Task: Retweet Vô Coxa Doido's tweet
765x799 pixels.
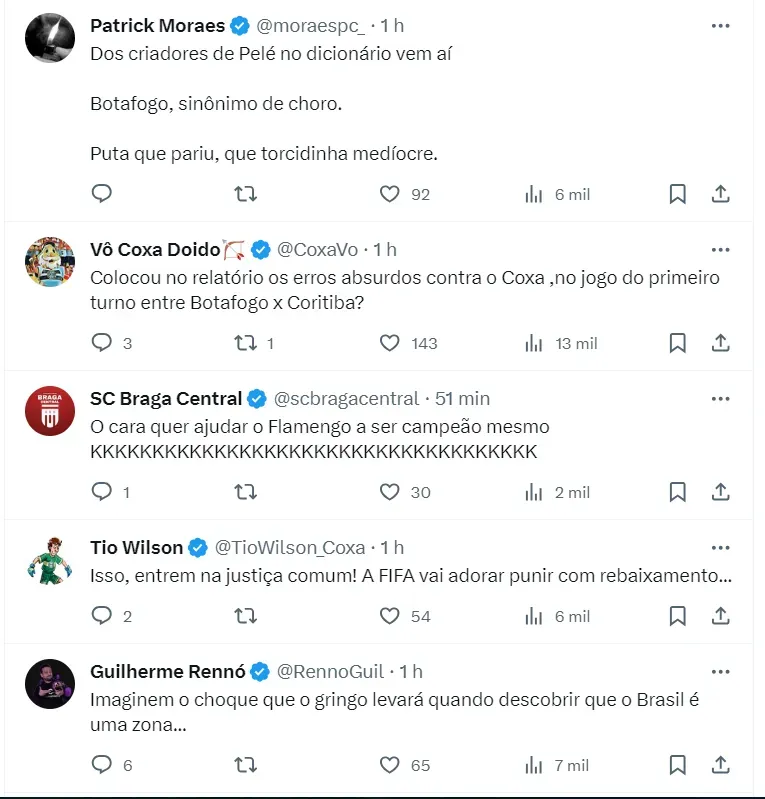Action: pyautogui.click(x=245, y=343)
